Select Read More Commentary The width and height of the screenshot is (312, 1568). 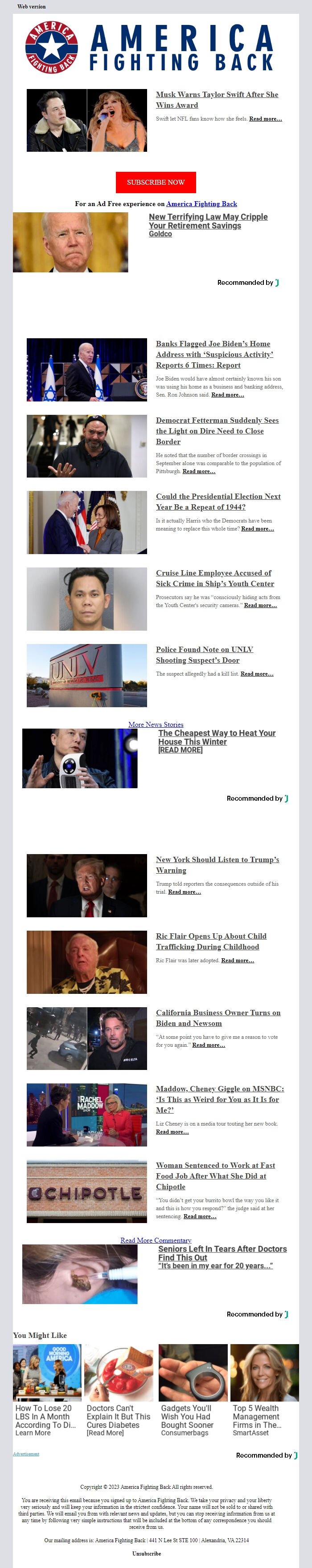tap(156, 1240)
